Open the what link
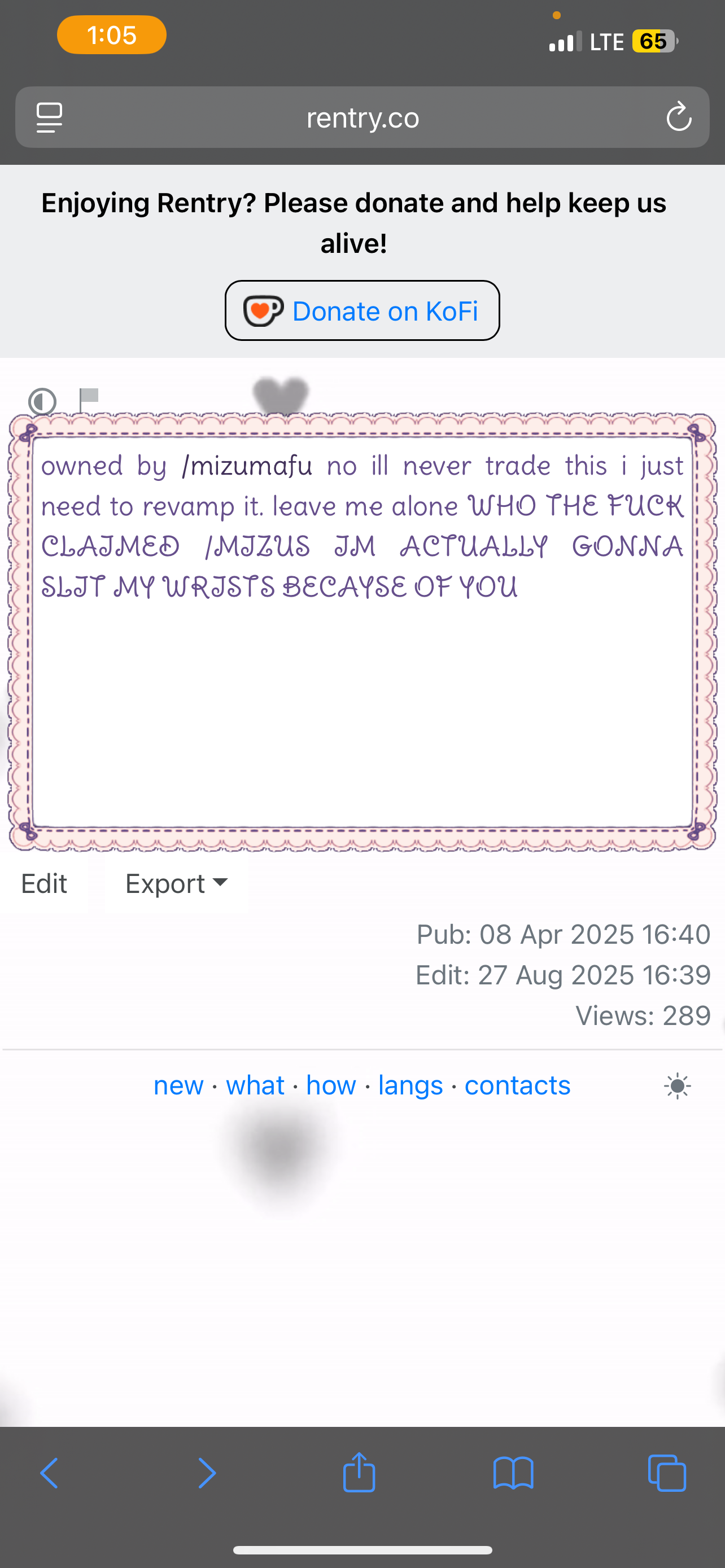 pos(255,1085)
